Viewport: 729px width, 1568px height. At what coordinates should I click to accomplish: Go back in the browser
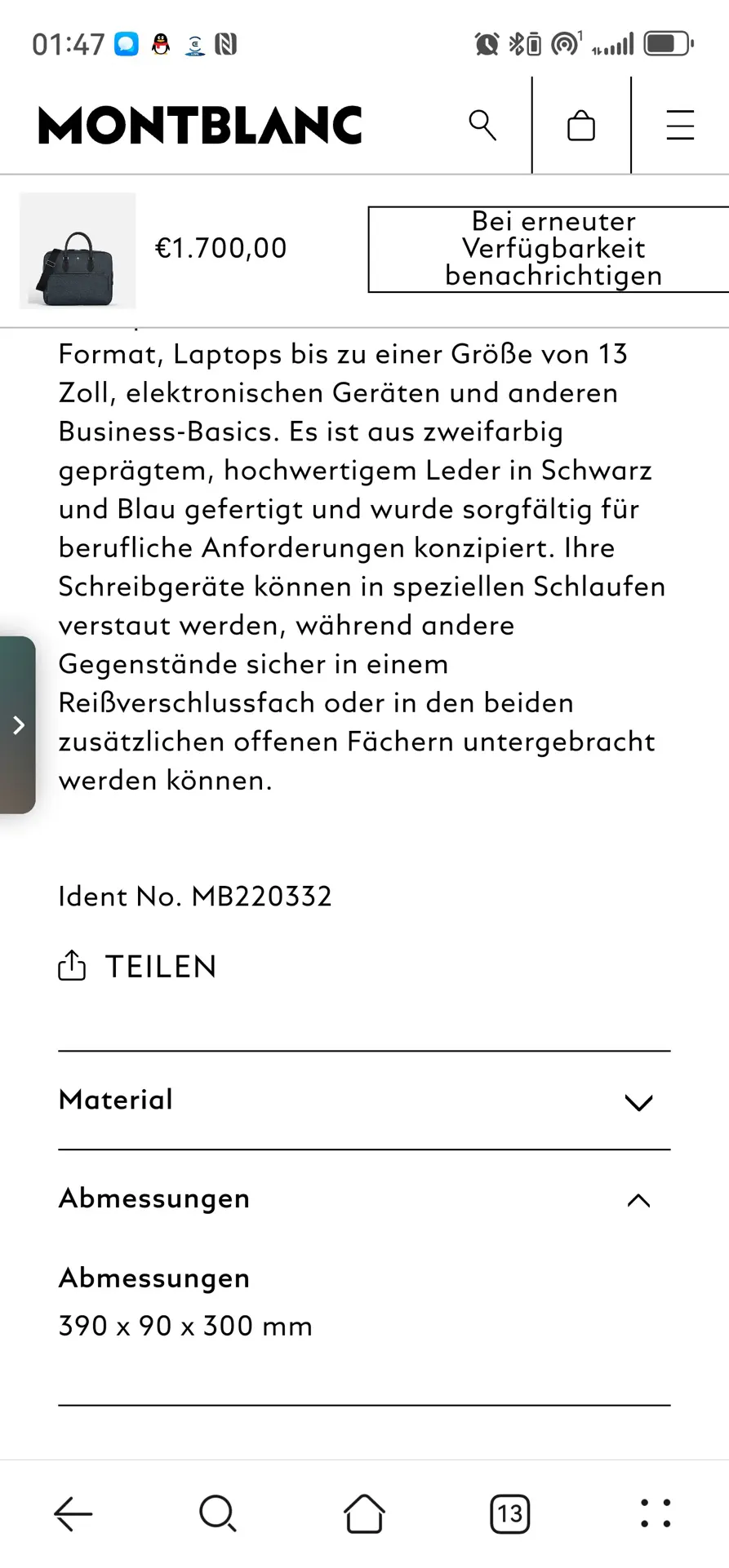73,1514
